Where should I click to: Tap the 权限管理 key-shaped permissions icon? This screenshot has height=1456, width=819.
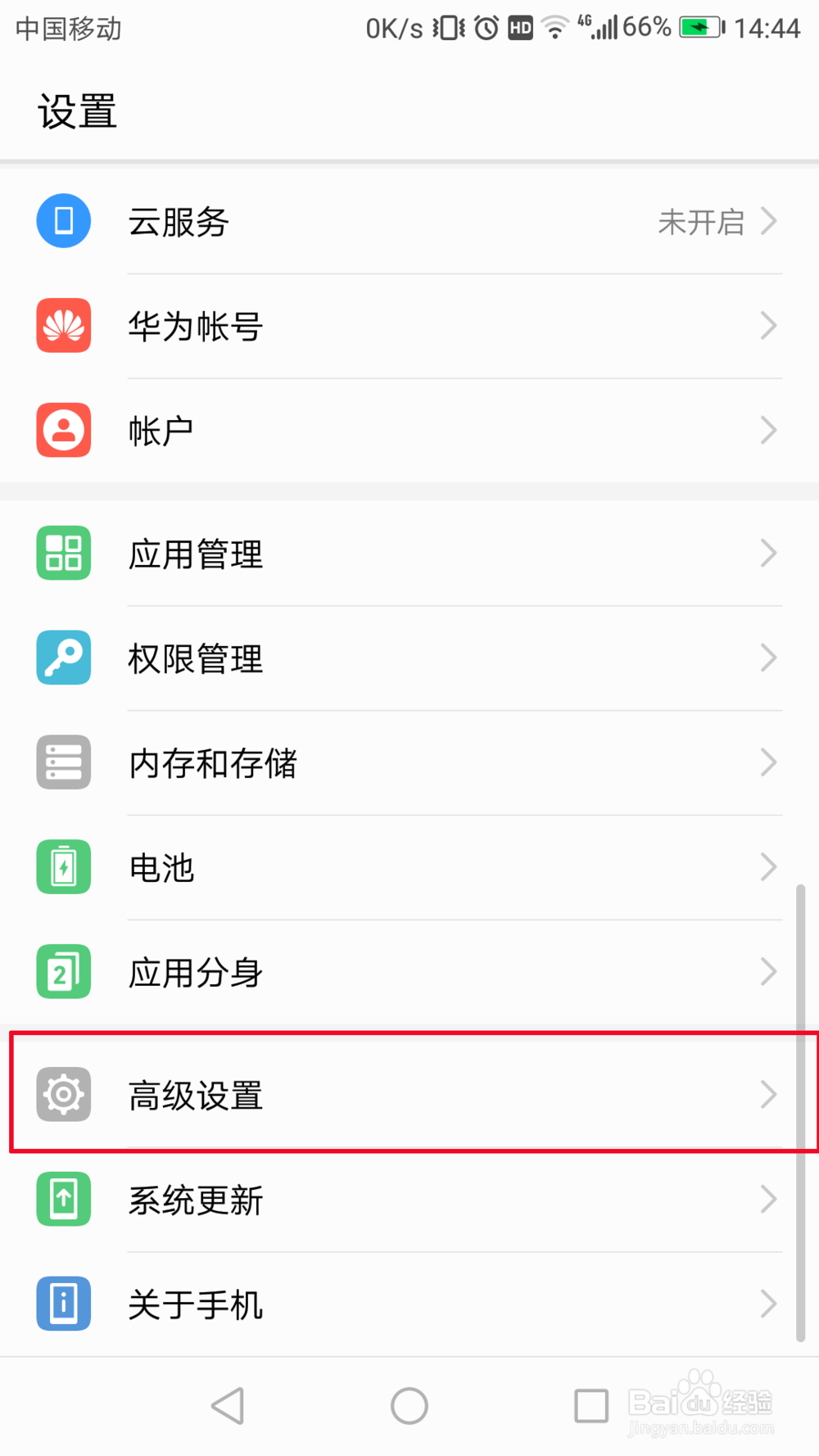point(63,658)
